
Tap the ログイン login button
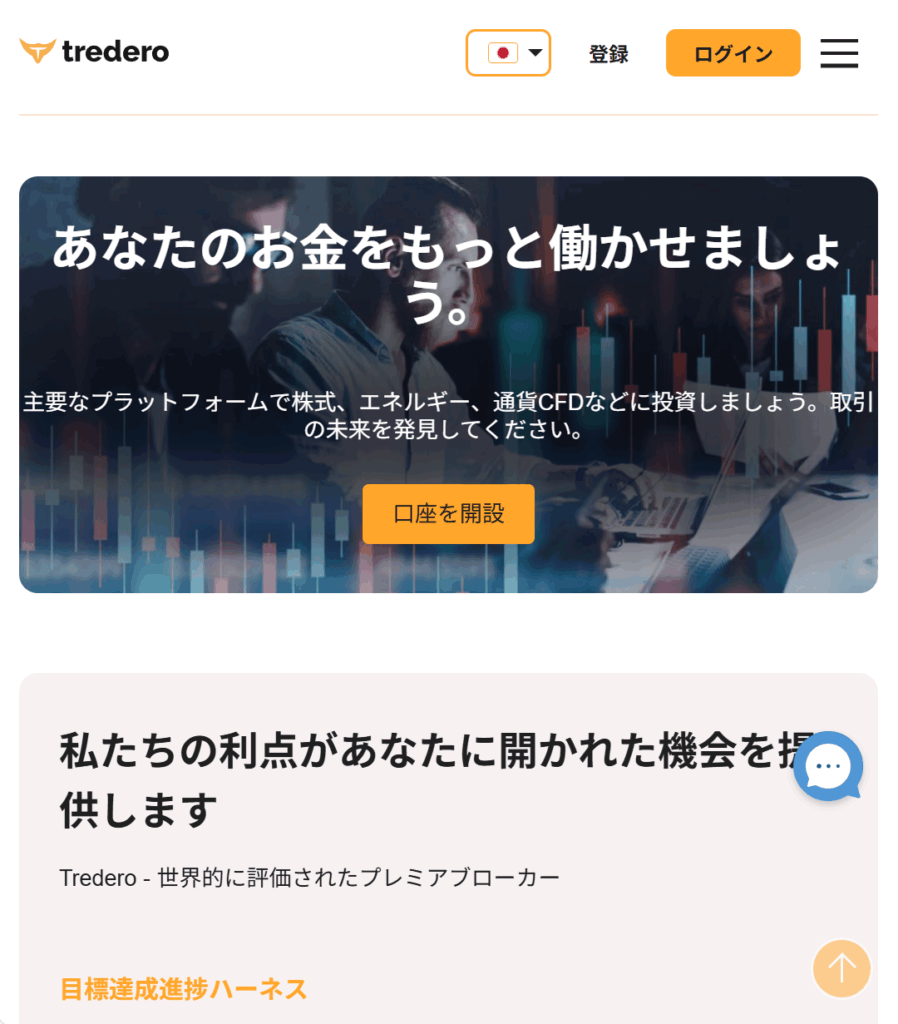point(733,53)
